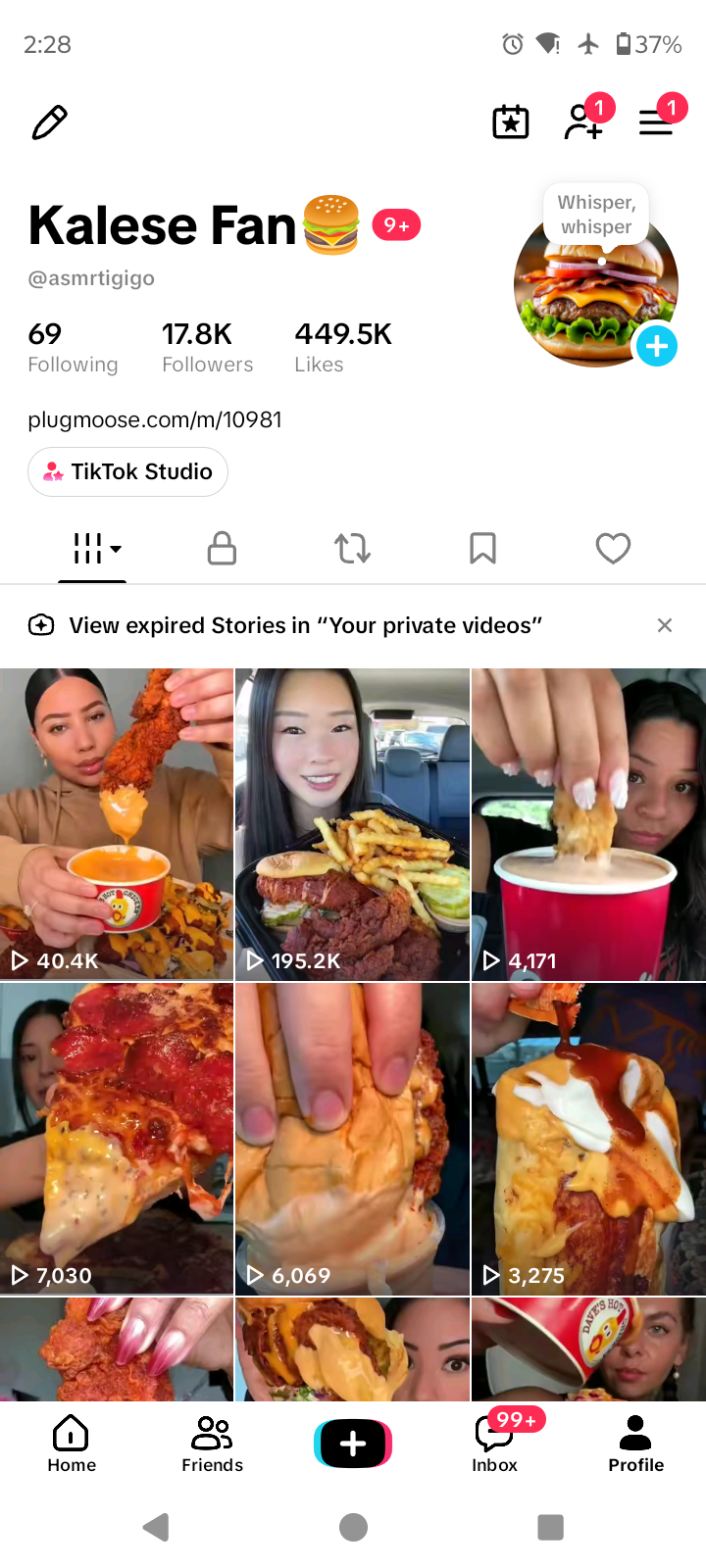
Task: View the 17.8K Followers list
Action: [207, 348]
